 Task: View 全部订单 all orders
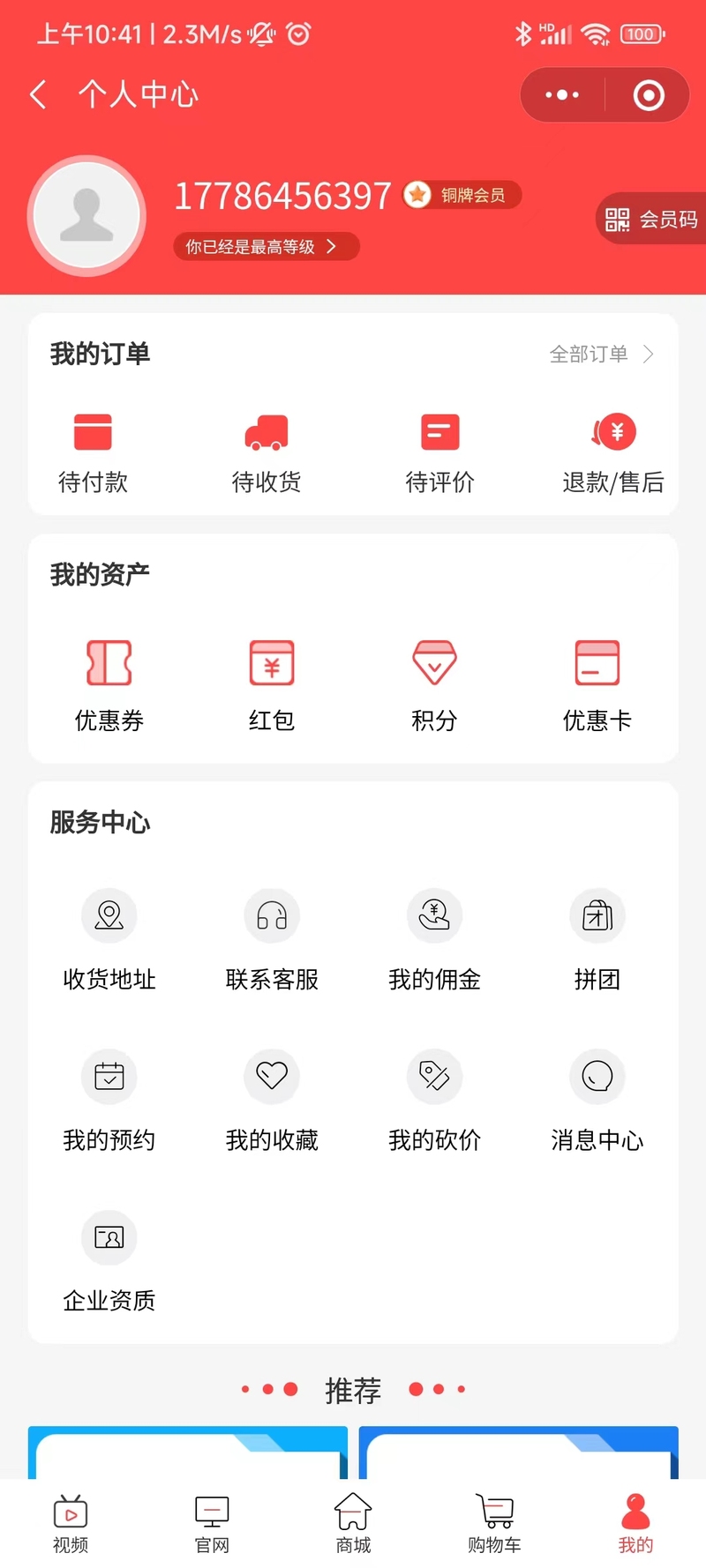(602, 355)
